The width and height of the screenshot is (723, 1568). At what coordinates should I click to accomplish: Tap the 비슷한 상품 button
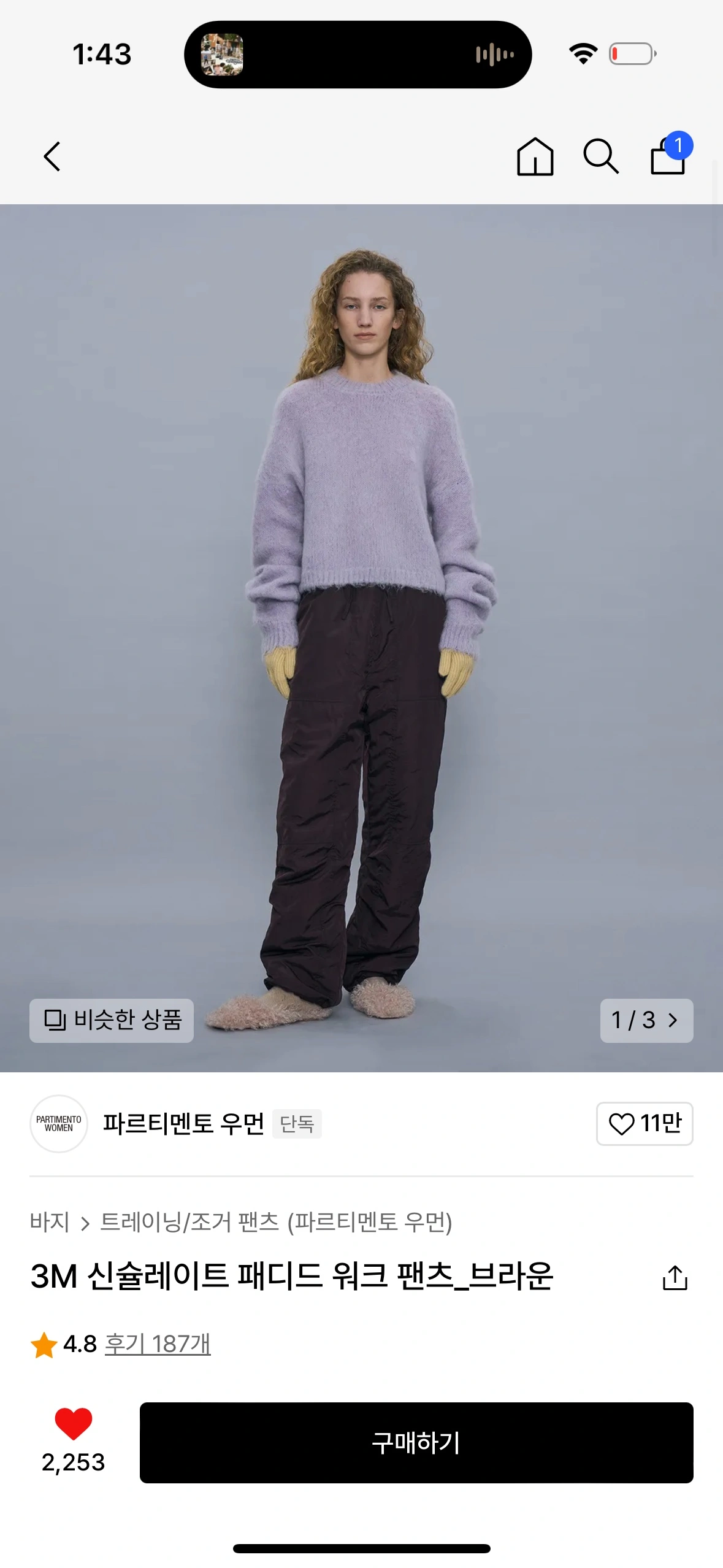coord(112,1020)
